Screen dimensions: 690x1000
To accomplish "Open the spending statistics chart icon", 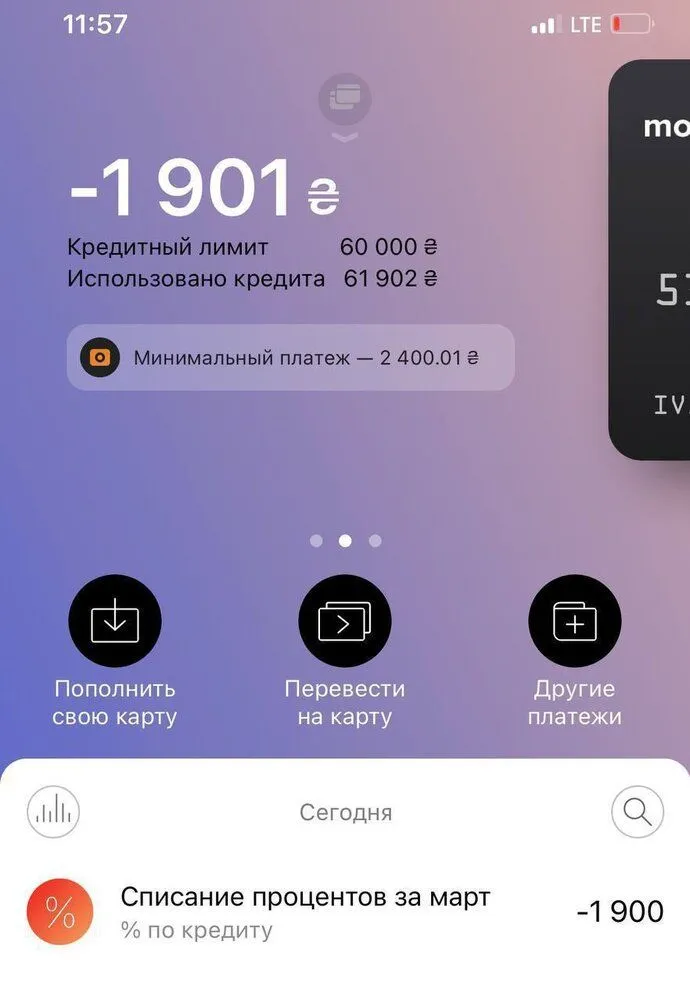I will point(53,811).
